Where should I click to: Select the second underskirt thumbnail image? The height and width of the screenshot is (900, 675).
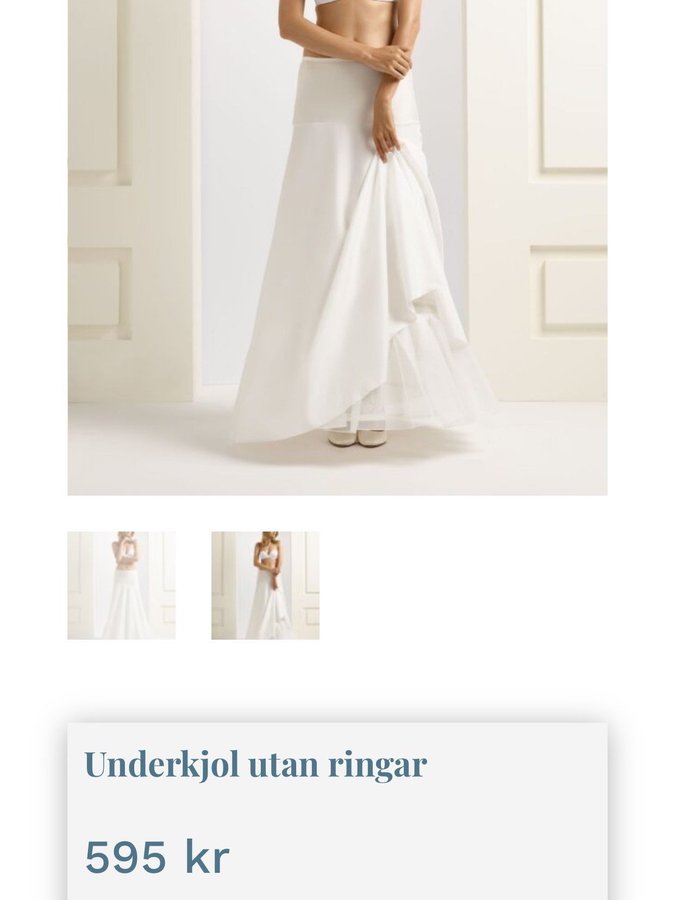pyautogui.click(x=265, y=585)
